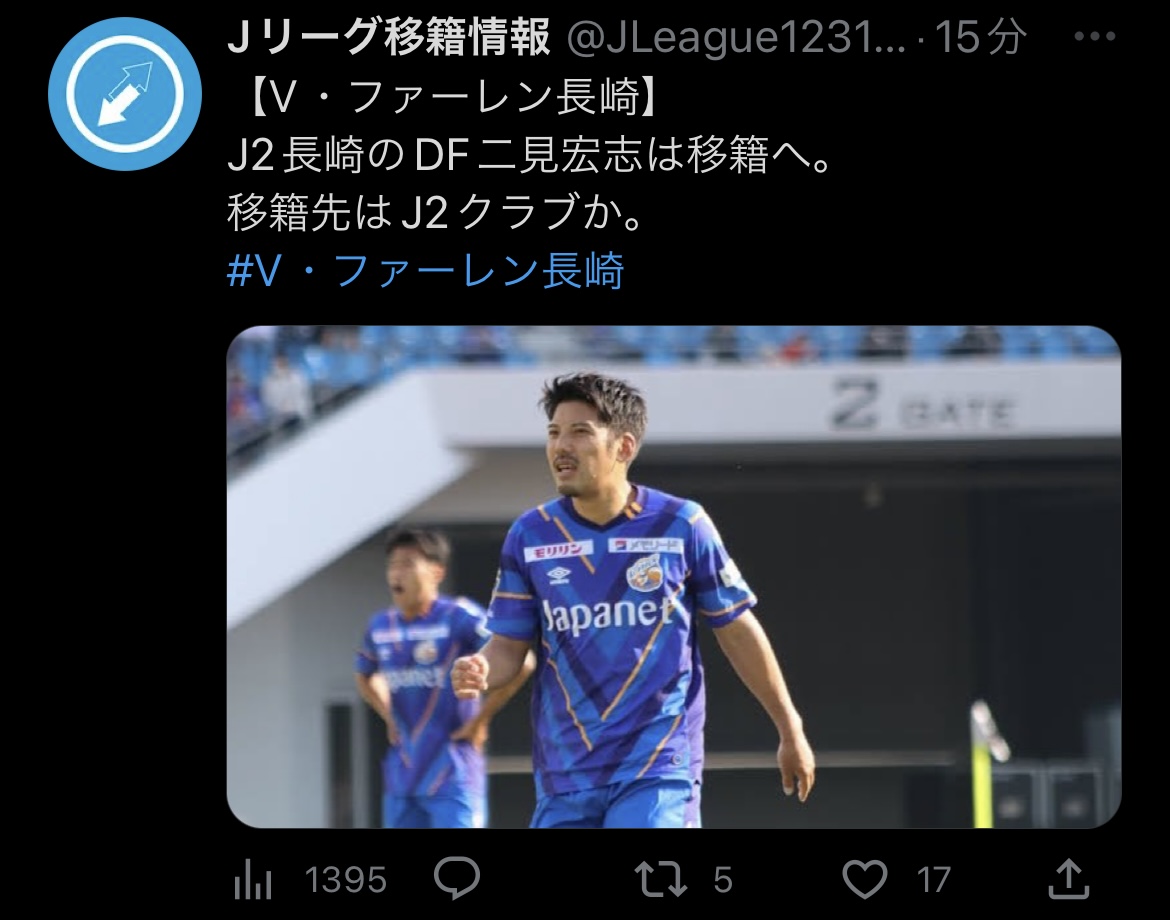Viewport: 1170px width, 920px height.
Task: Reply to the tweet via comment icon
Action: (x=458, y=879)
